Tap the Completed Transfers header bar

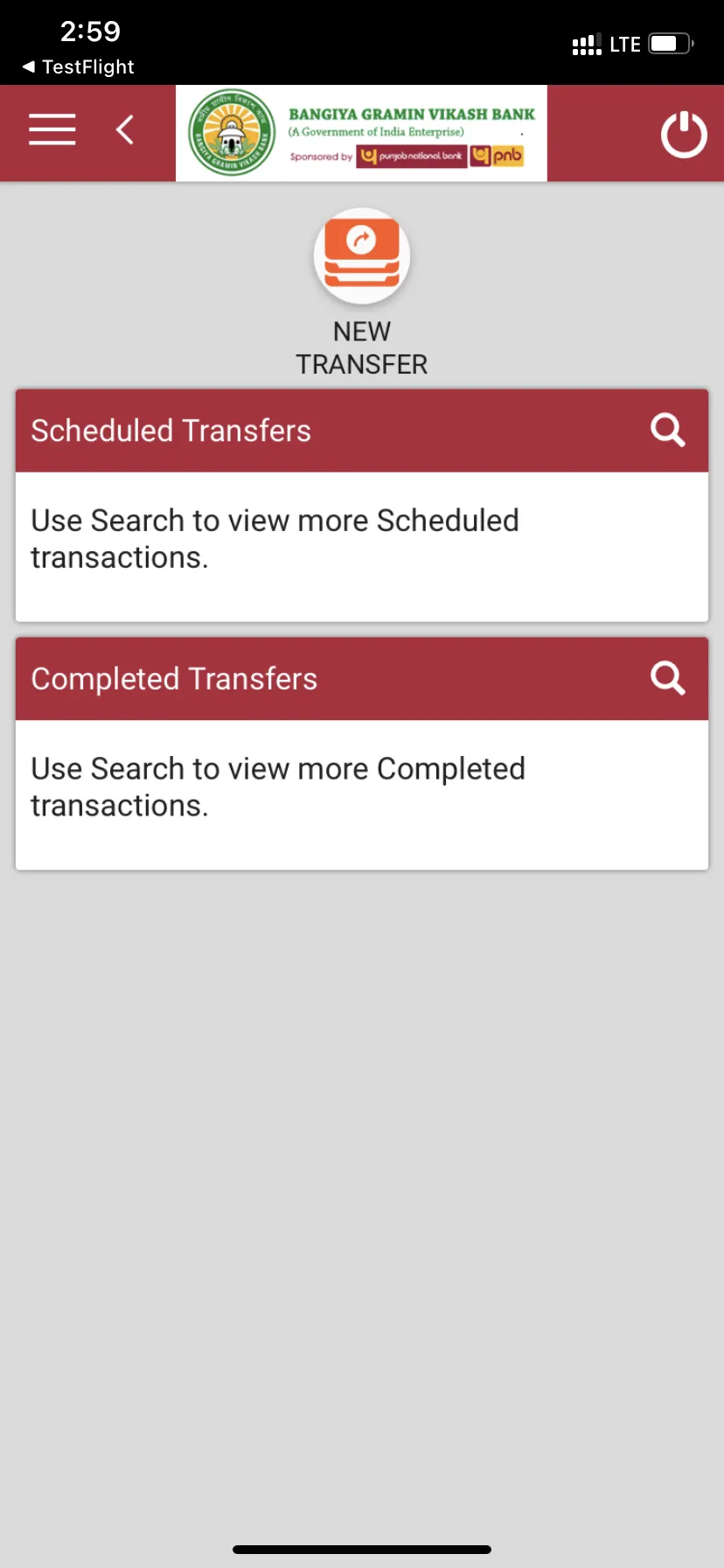click(x=262, y=678)
